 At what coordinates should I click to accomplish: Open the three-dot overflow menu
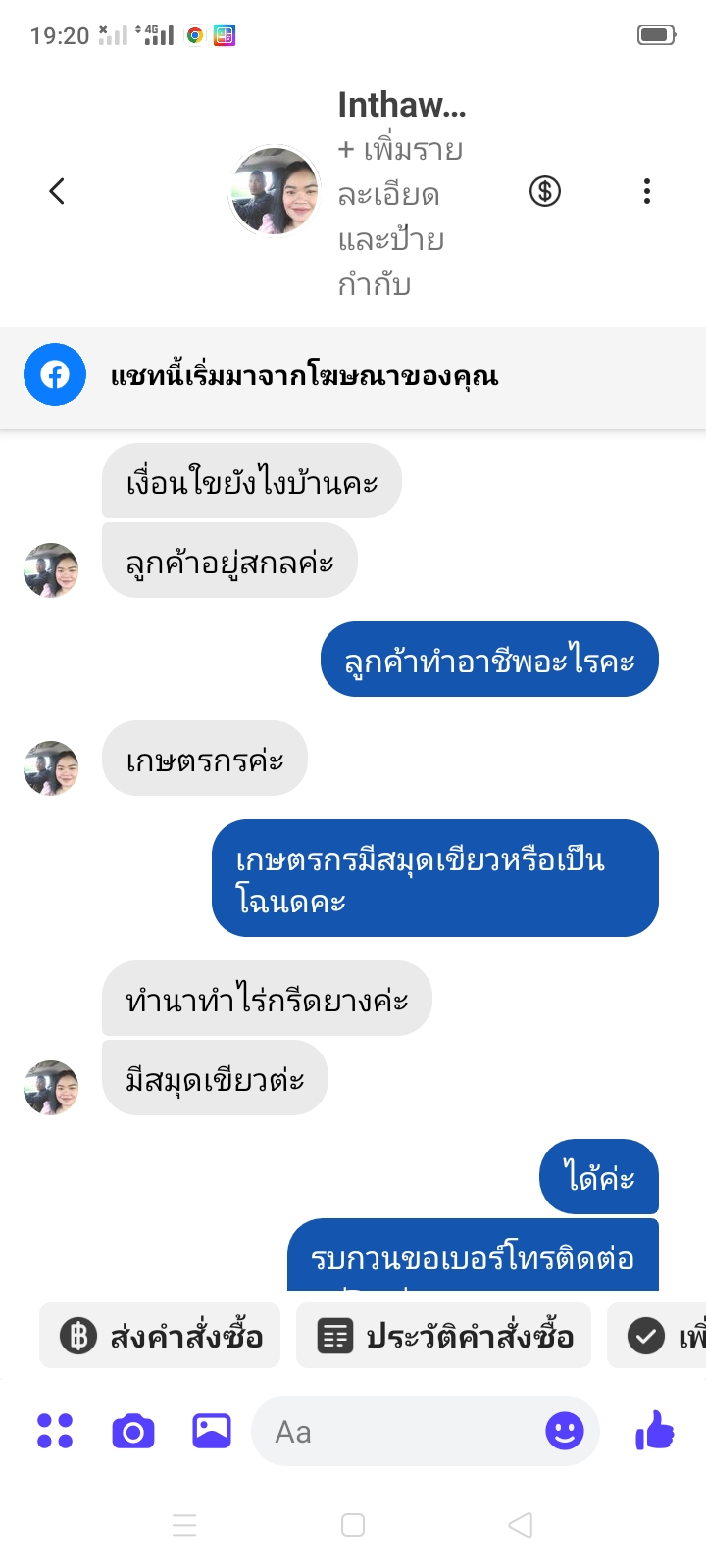(x=647, y=191)
